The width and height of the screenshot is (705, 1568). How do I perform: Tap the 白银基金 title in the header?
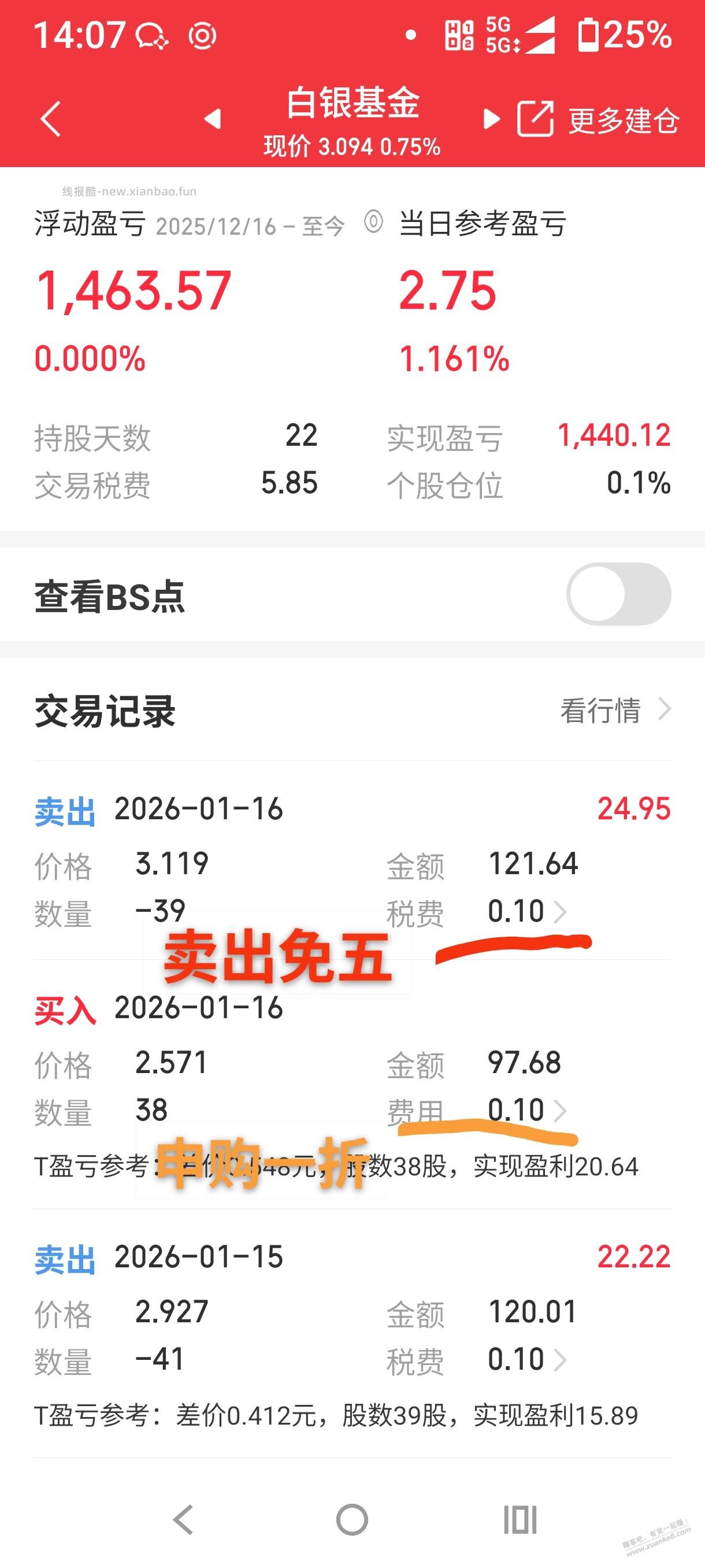pyautogui.click(x=352, y=103)
